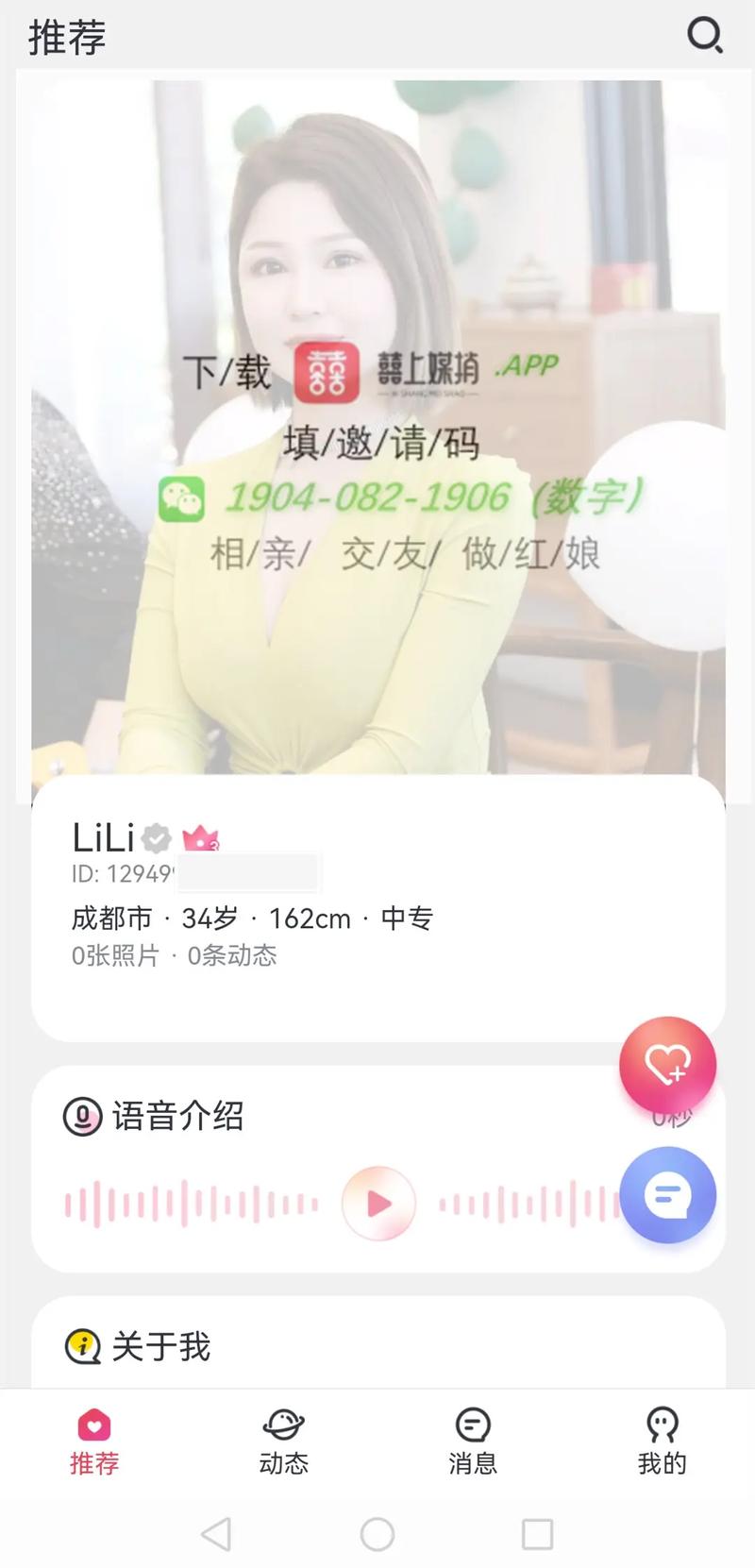Open the search icon
Viewport: 755px width, 1568px height.
click(x=704, y=36)
